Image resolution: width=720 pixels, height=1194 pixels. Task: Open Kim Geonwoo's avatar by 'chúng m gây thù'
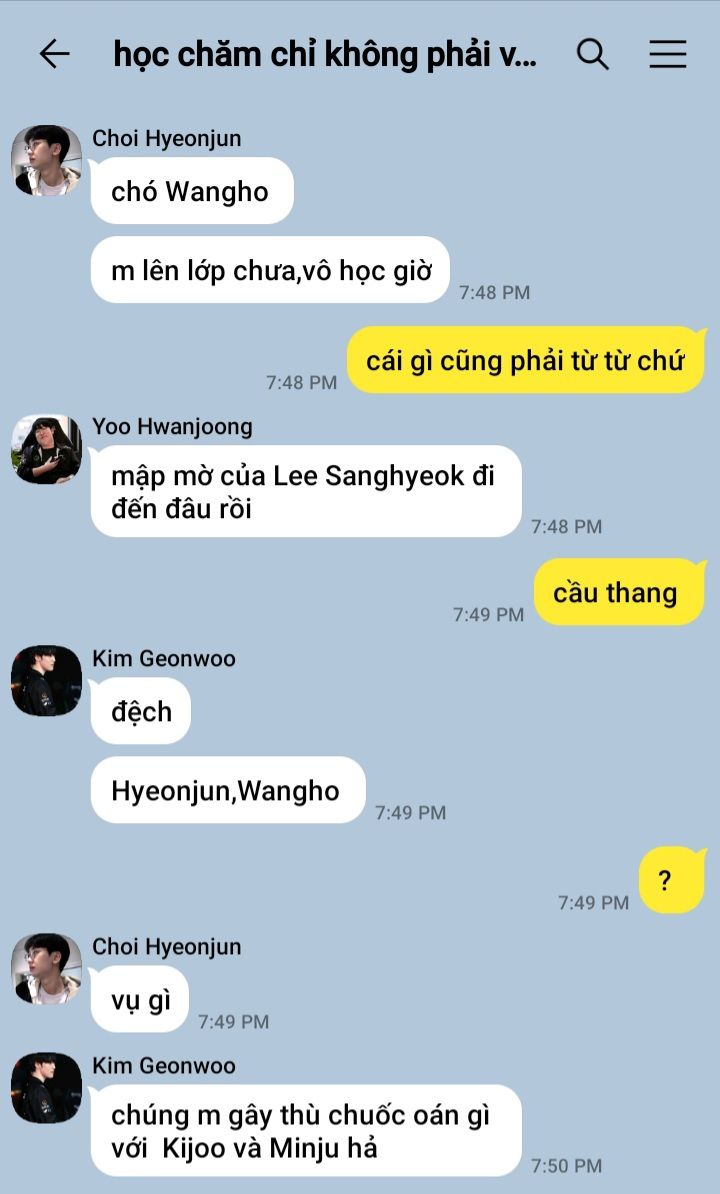click(x=46, y=1088)
